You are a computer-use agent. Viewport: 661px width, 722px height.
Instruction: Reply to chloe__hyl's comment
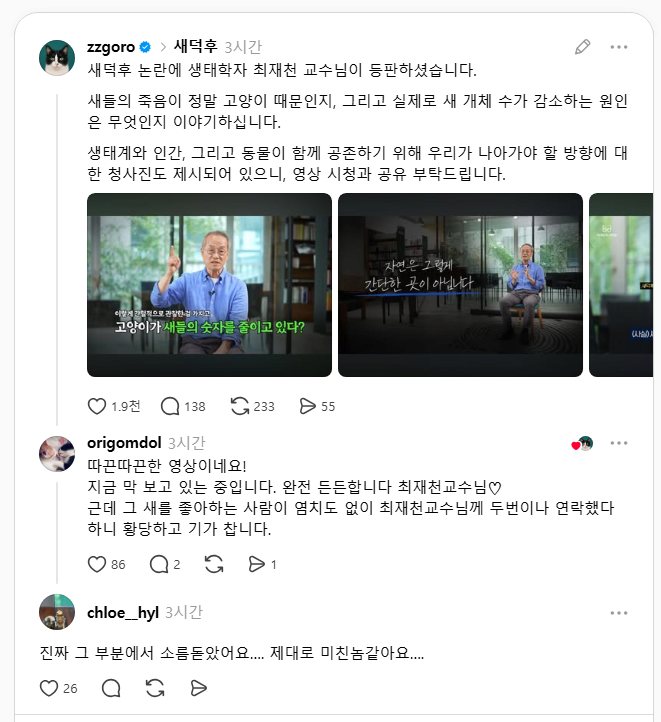[111, 688]
